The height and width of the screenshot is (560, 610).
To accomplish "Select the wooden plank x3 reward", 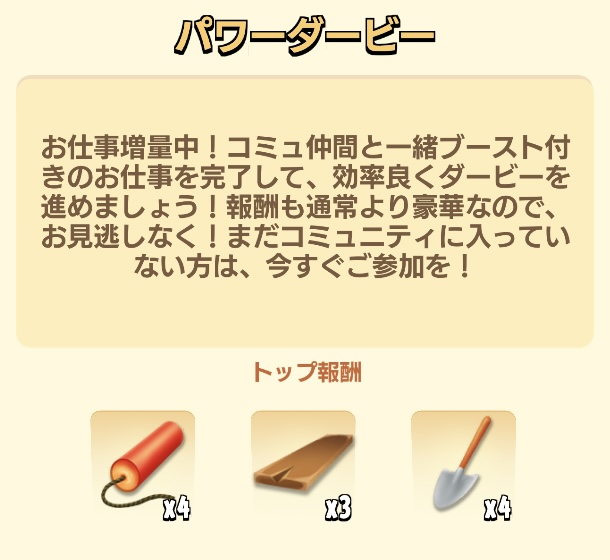I will click(x=303, y=467).
